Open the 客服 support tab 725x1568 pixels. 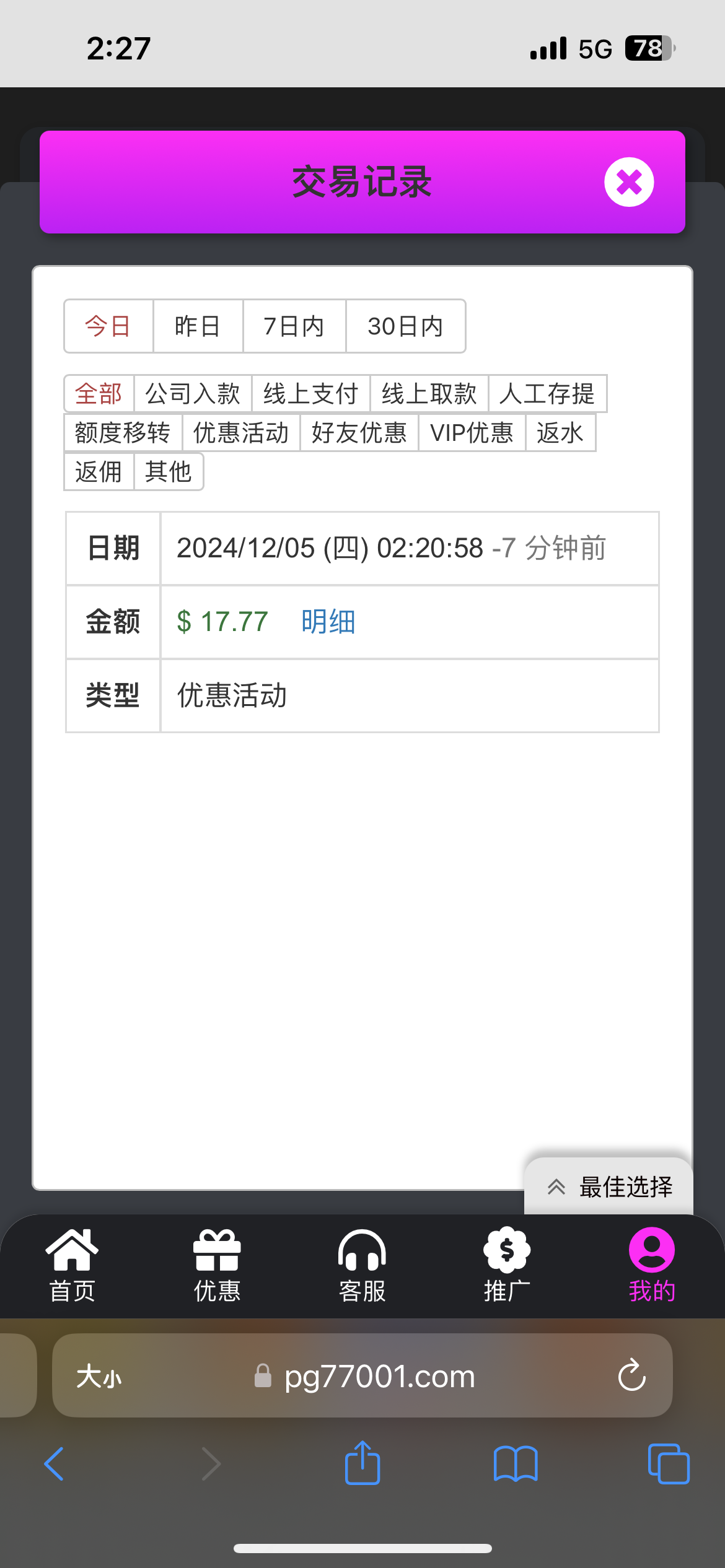362,1266
